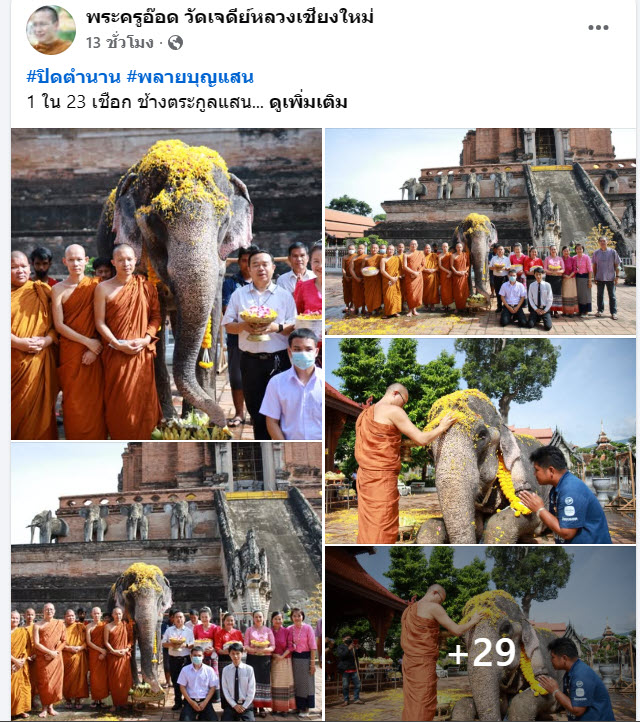Open close-up photo of elephant with monks

tap(166, 284)
